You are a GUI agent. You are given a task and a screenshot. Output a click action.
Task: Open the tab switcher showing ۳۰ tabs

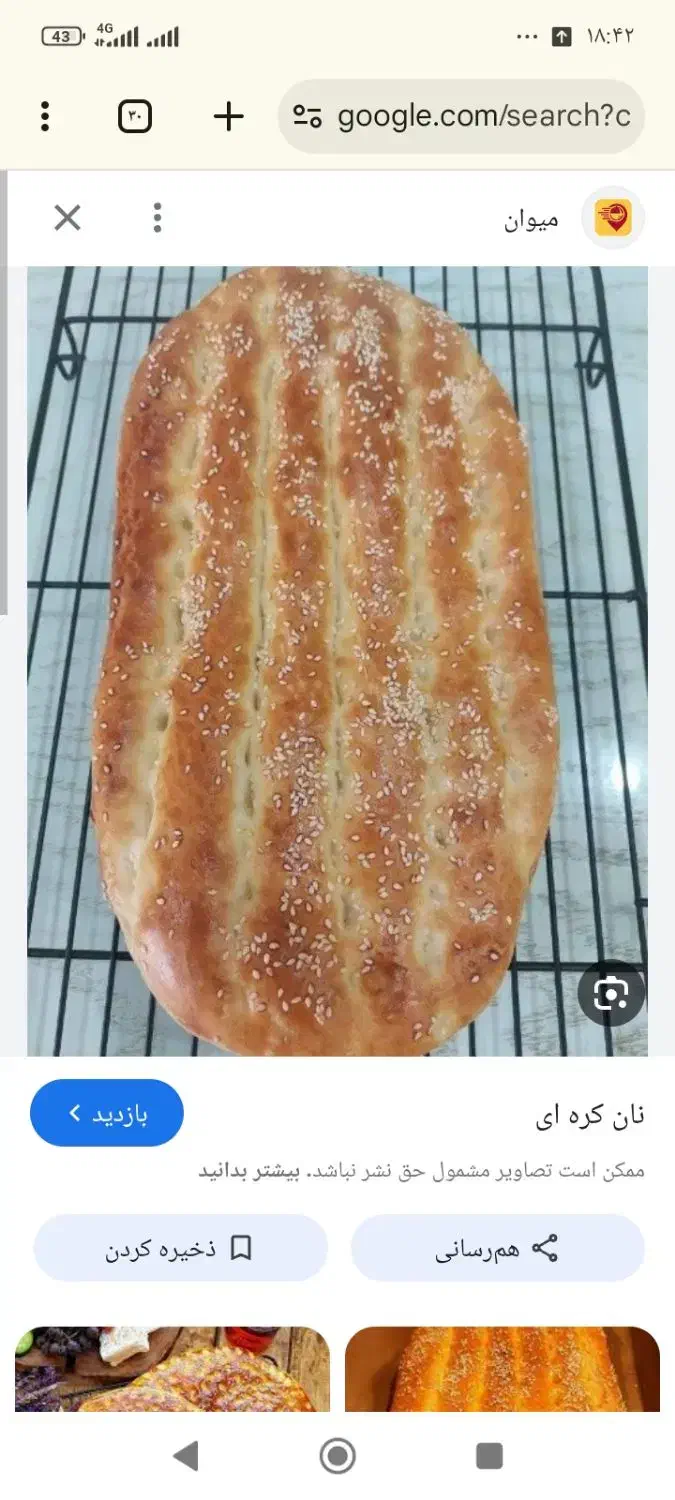pyautogui.click(x=135, y=117)
